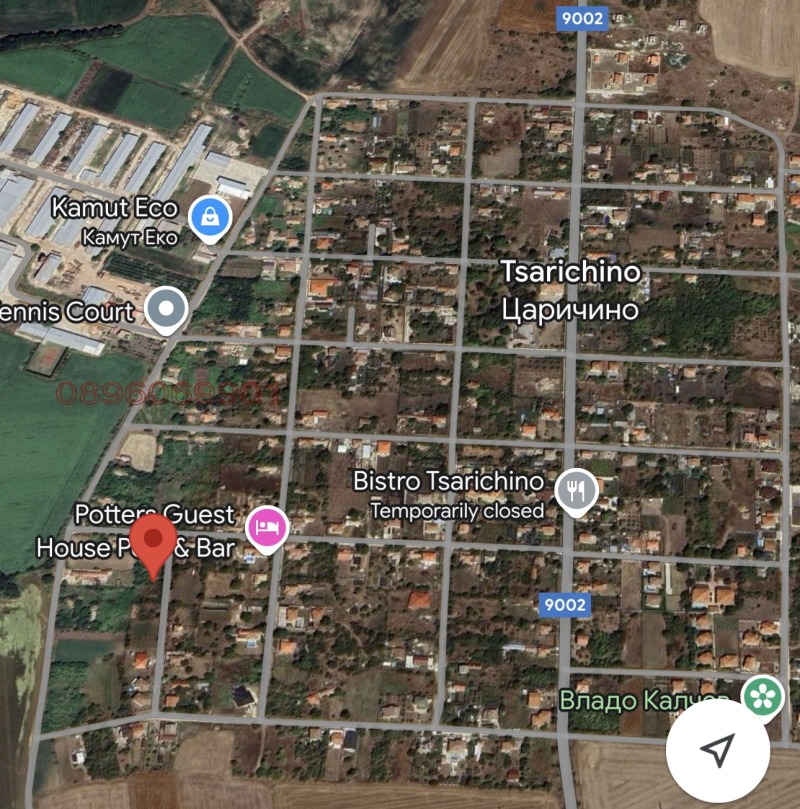Open the Potters Guest House hotel marker
Screen dimensions: 800x809
pos(267,524)
